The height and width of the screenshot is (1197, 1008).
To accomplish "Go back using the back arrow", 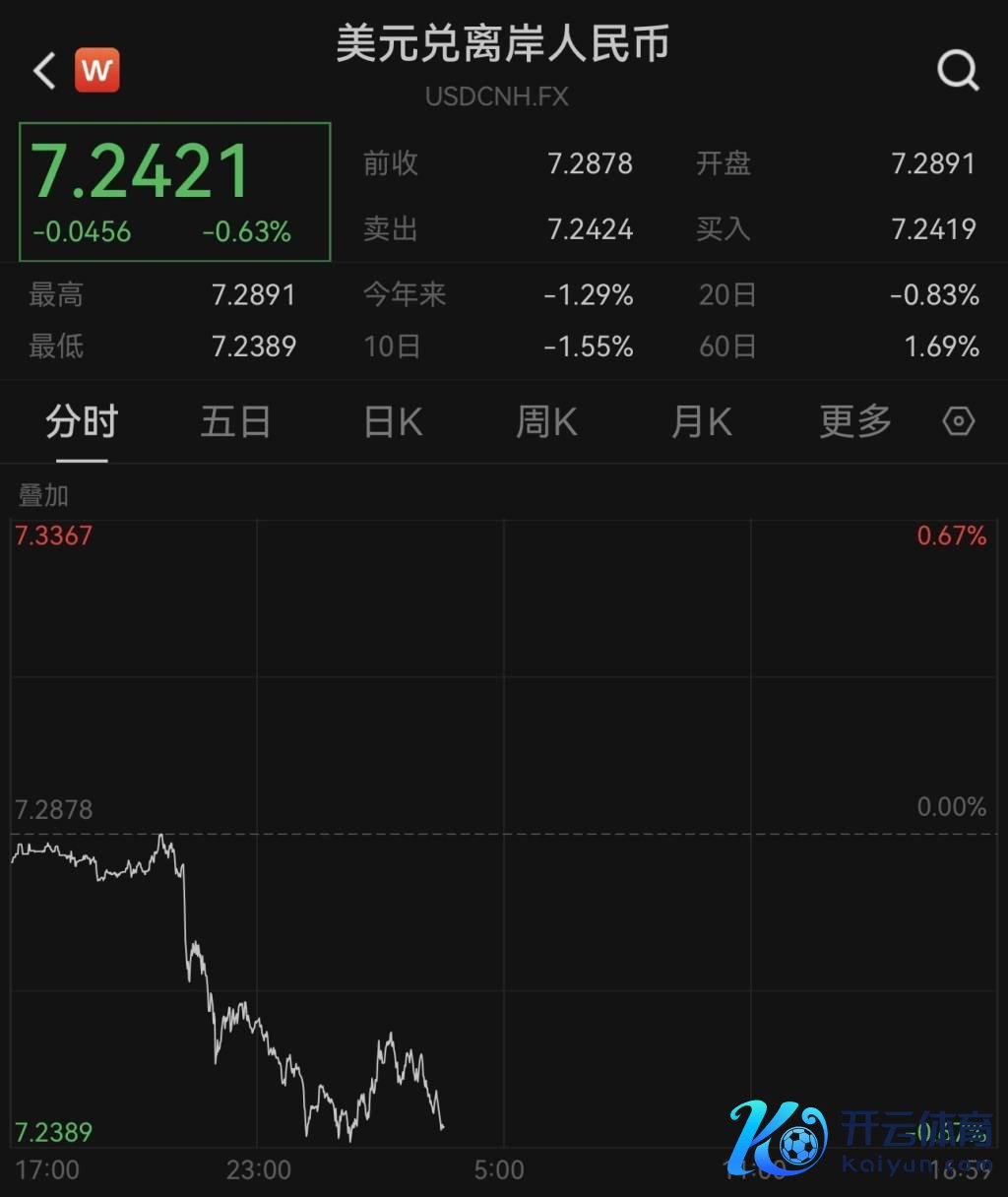I will (44, 71).
